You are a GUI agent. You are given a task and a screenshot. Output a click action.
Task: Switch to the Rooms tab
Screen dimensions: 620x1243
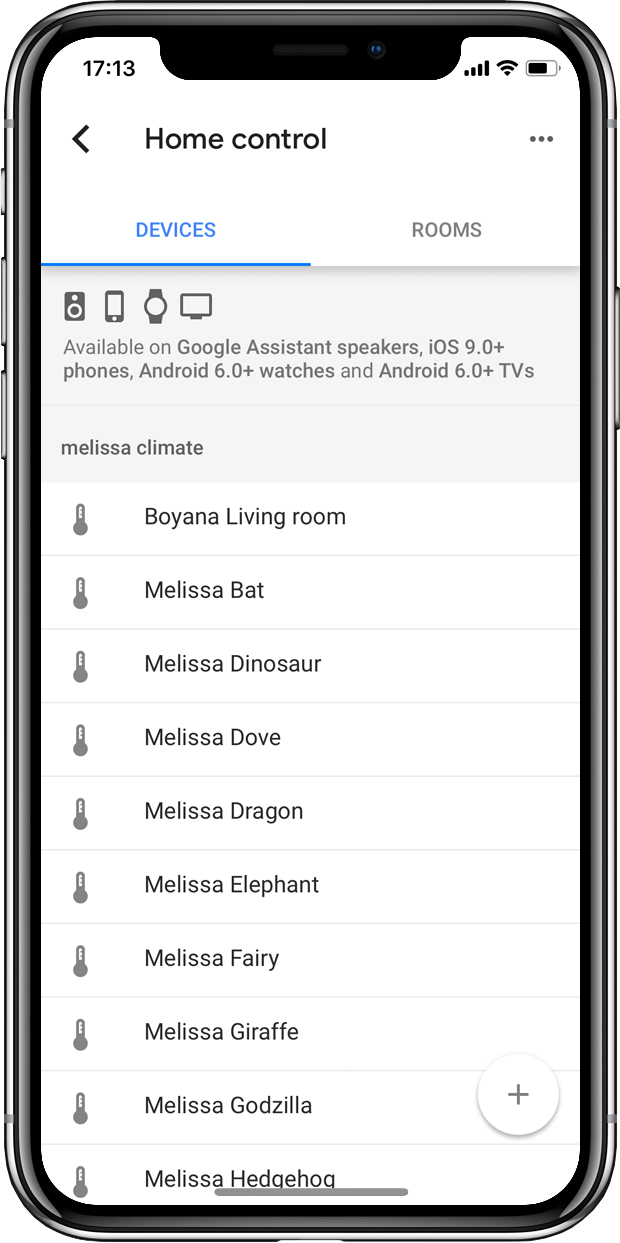click(446, 230)
